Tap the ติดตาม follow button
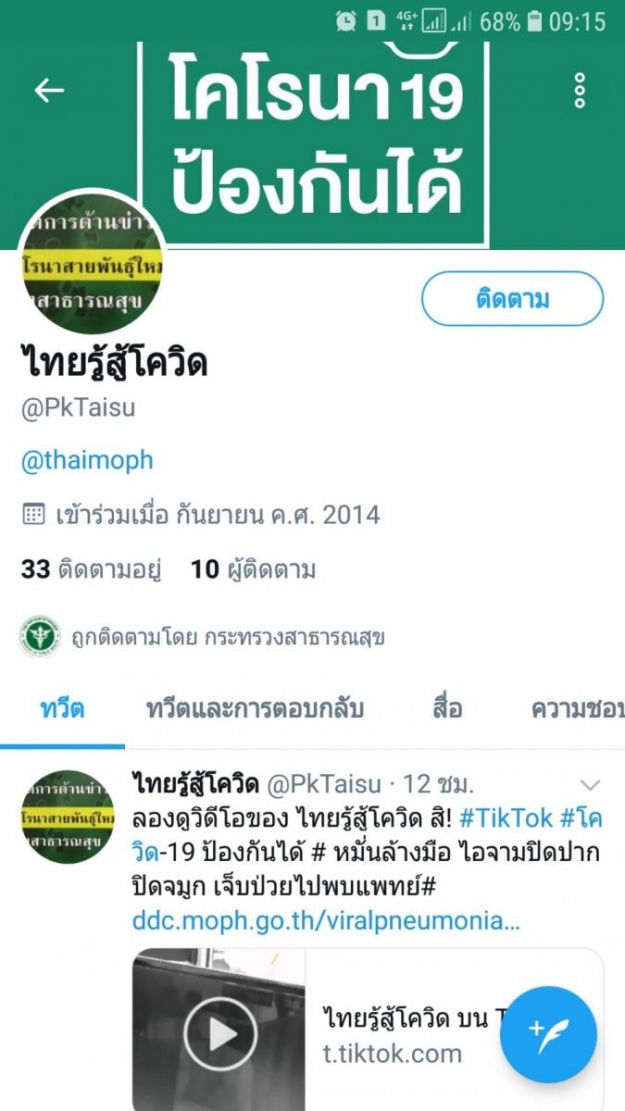The image size is (625, 1111). pyautogui.click(x=512, y=299)
